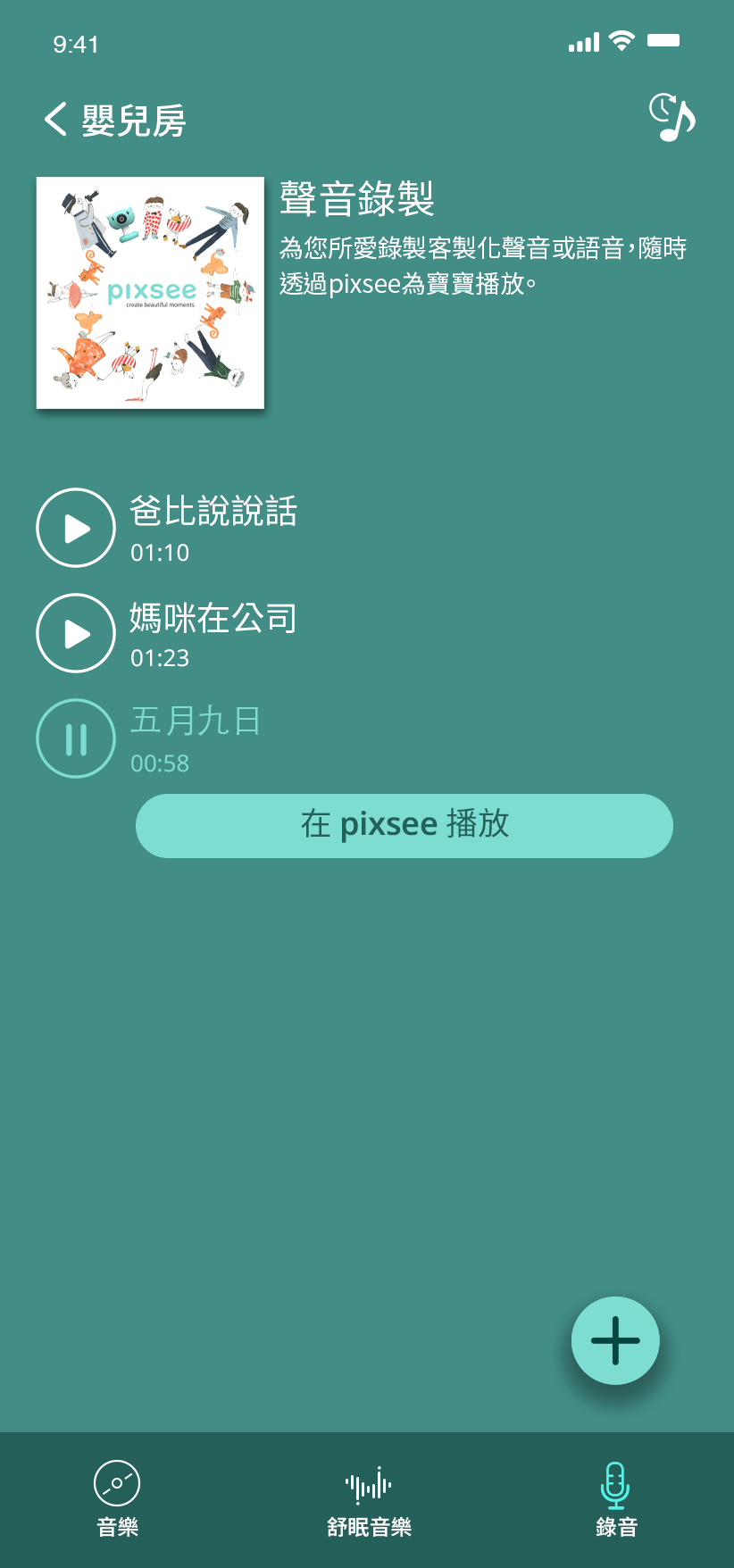Screen dimensions: 734x1568
Task: Select the 錄音 tab
Action: (x=616, y=1498)
